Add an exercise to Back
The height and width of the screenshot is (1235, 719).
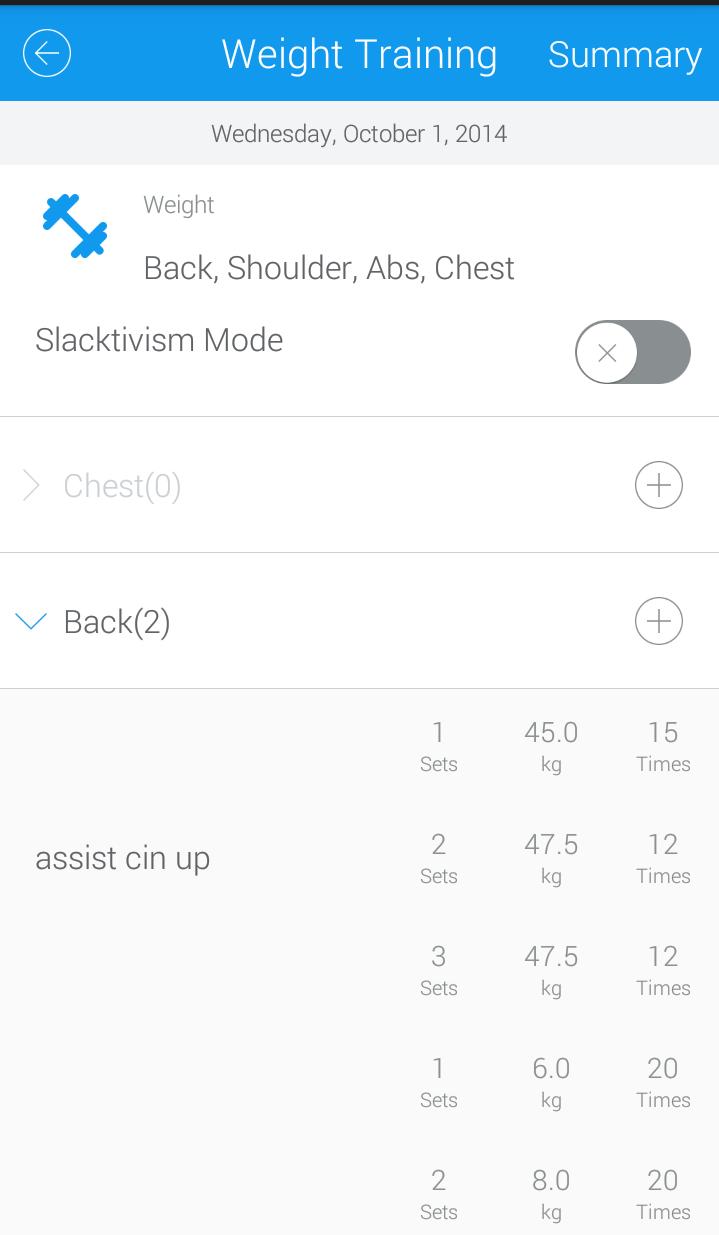click(x=658, y=622)
